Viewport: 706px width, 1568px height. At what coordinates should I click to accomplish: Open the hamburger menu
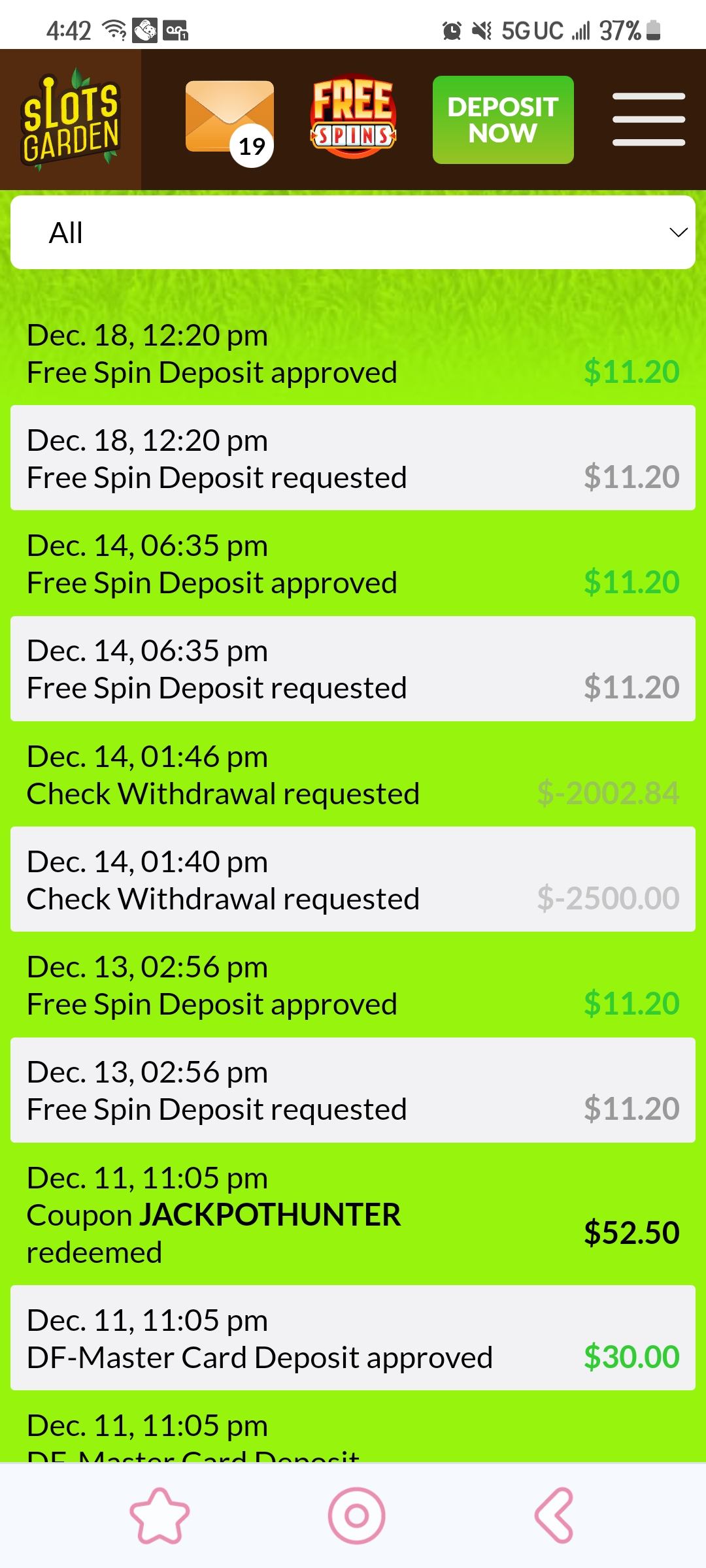(x=648, y=120)
